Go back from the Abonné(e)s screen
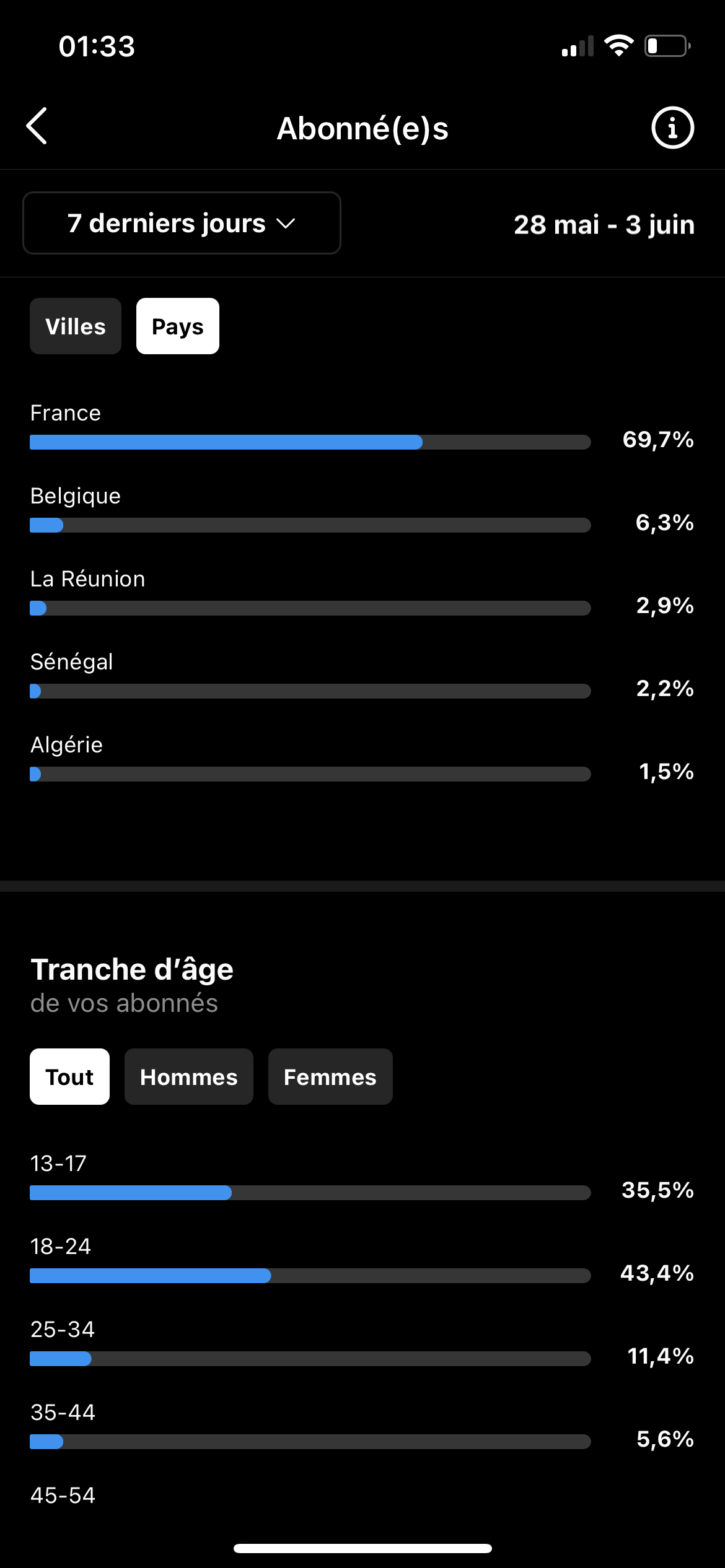725x1568 pixels. click(37, 126)
